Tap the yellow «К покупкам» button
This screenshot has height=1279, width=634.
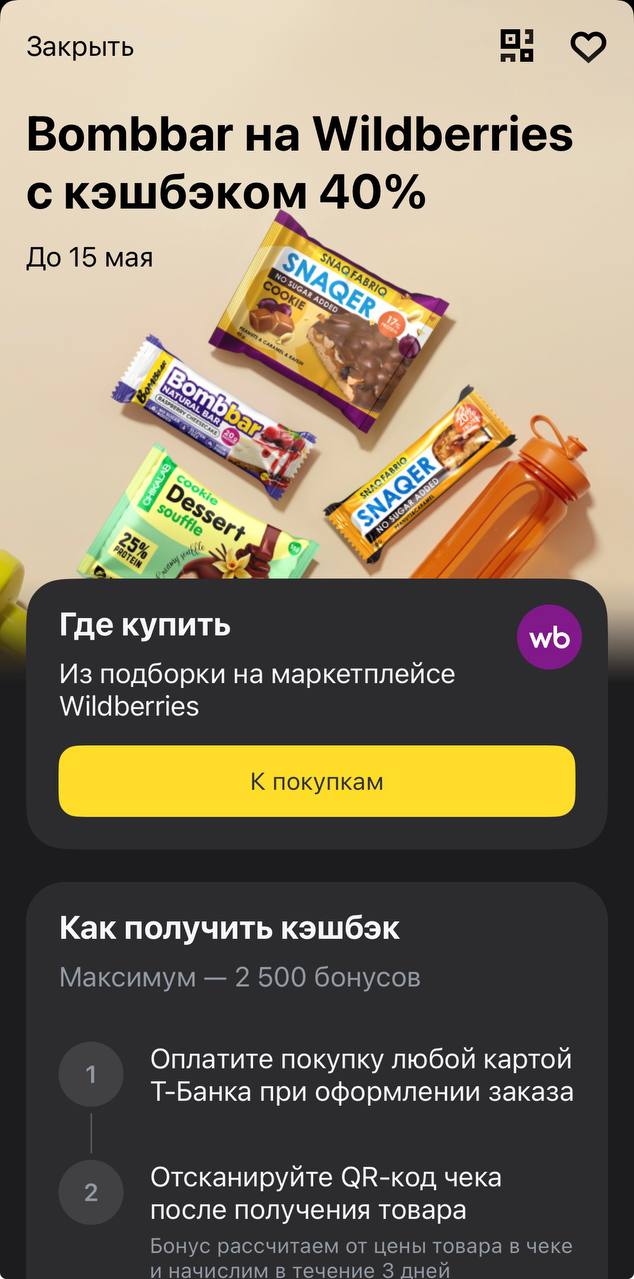tap(316, 781)
